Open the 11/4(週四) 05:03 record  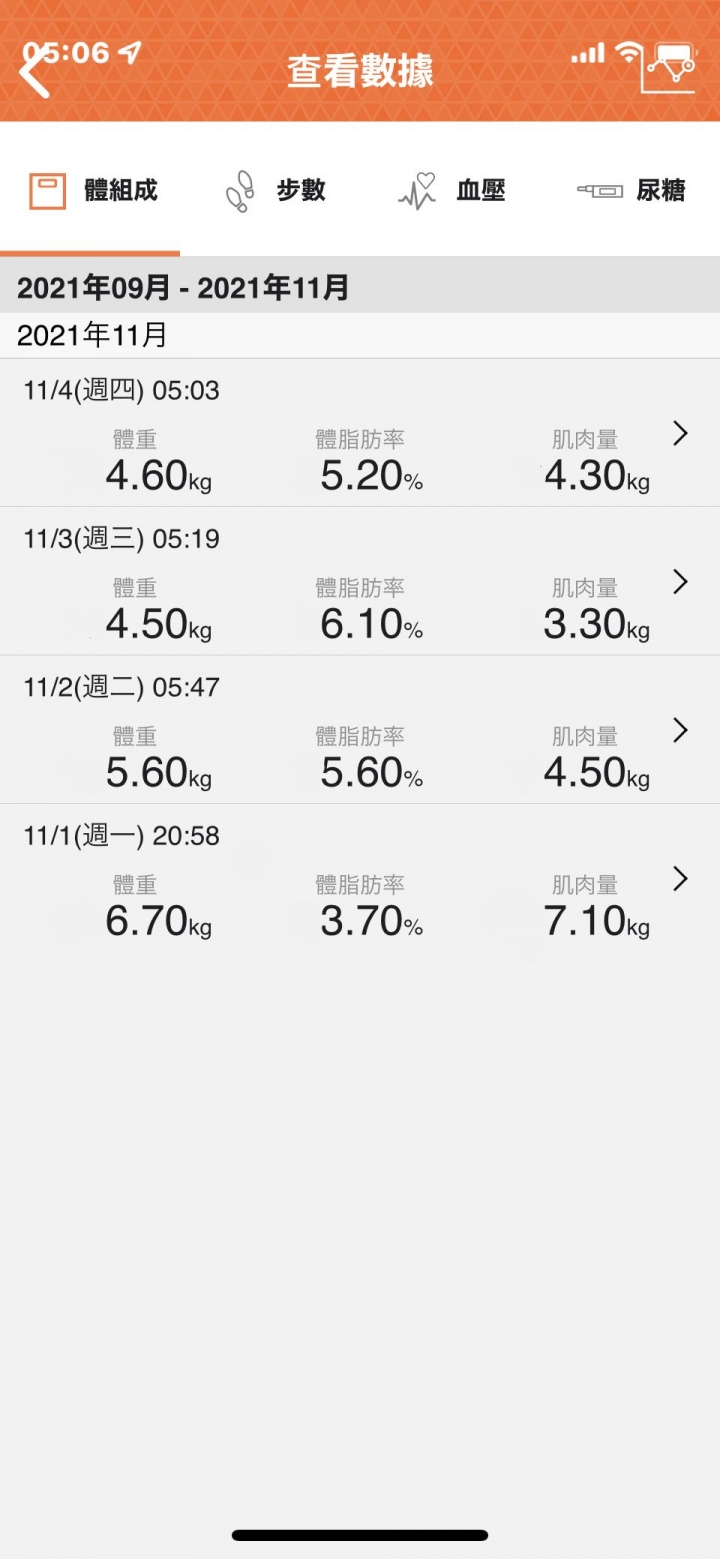click(x=360, y=433)
